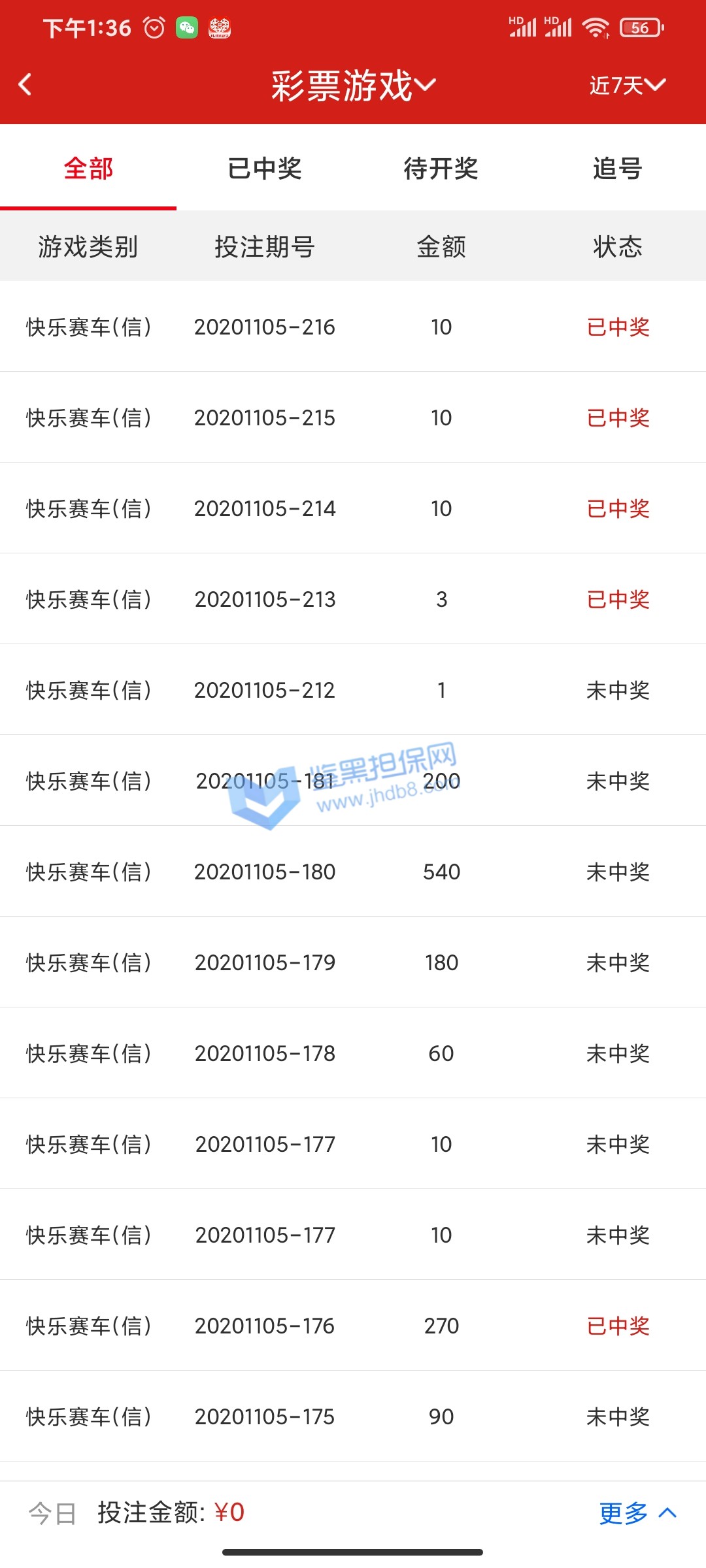This screenshot has height=1568, width=706.
Task: View bet details for period 20201105-214
Action: [353, 508]
